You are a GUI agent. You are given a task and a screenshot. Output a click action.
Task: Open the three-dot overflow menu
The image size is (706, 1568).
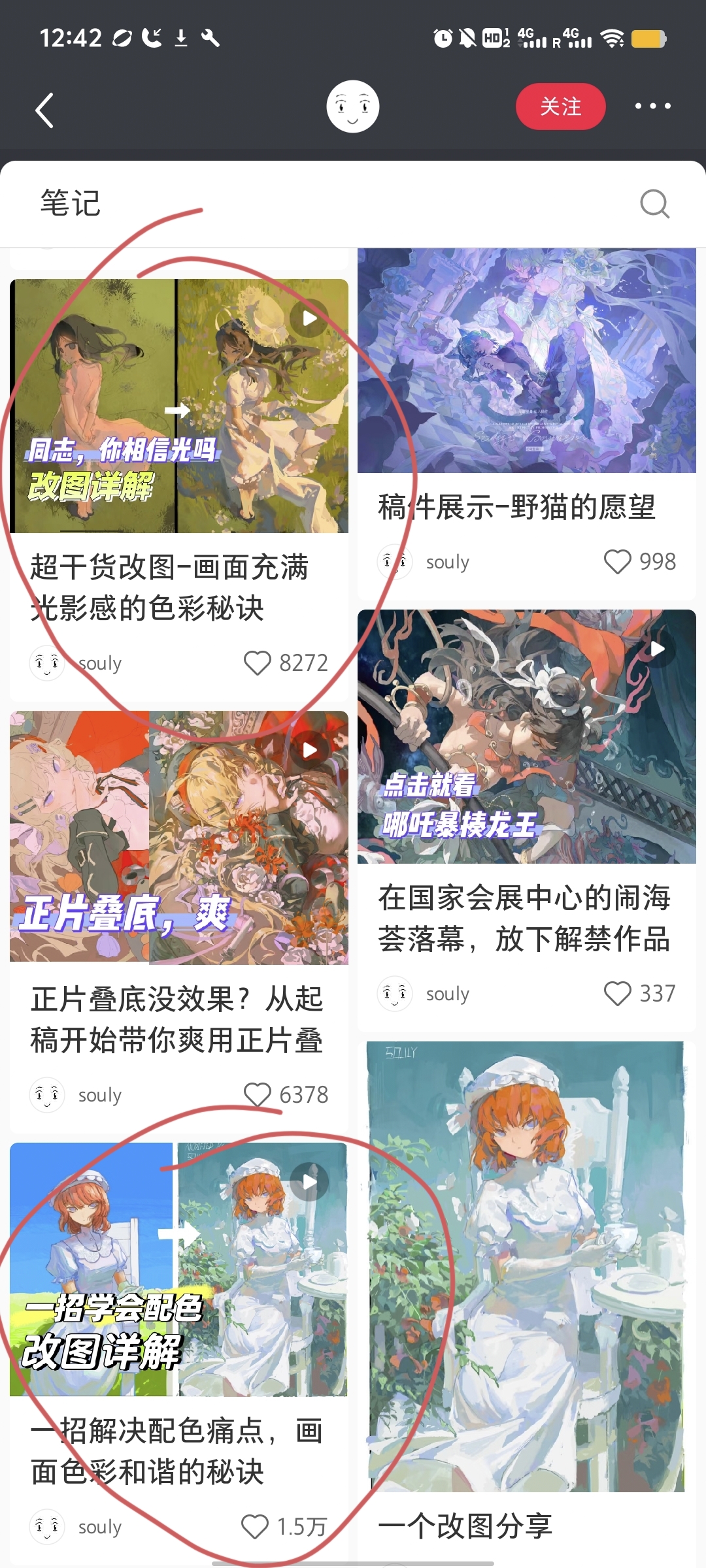pos(652,106)
